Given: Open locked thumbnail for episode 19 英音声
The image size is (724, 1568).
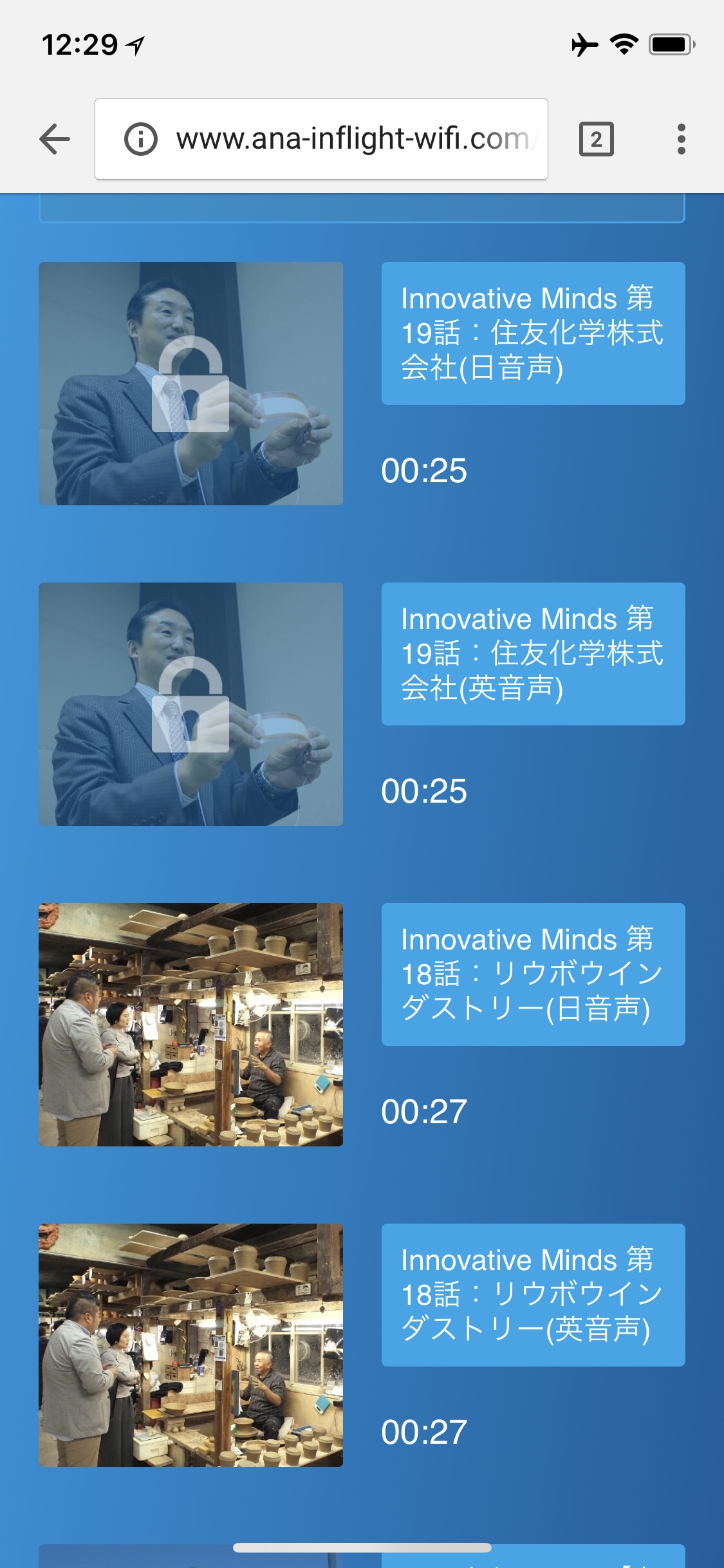Looking at the screenshot, I should 190,704.
